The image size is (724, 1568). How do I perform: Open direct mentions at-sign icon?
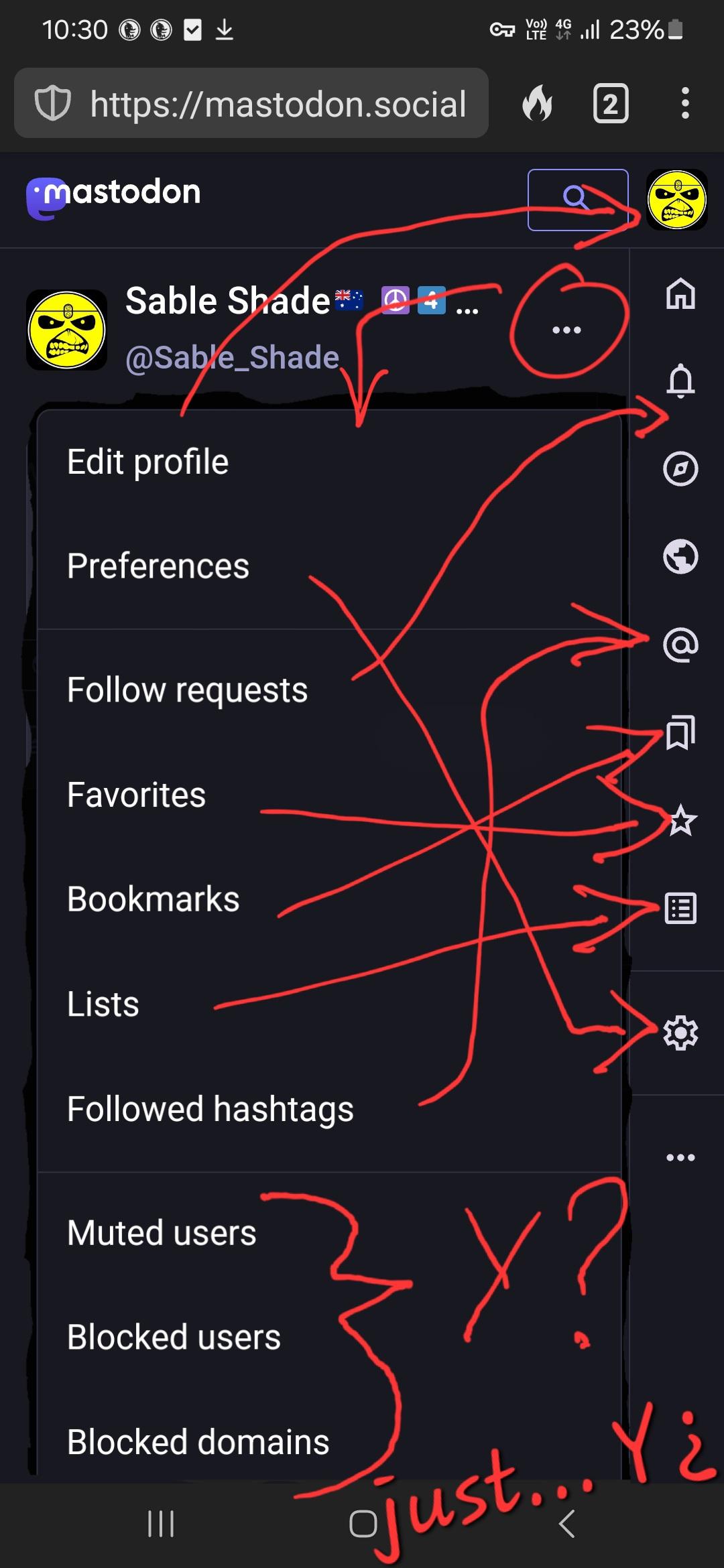point(680,645)
